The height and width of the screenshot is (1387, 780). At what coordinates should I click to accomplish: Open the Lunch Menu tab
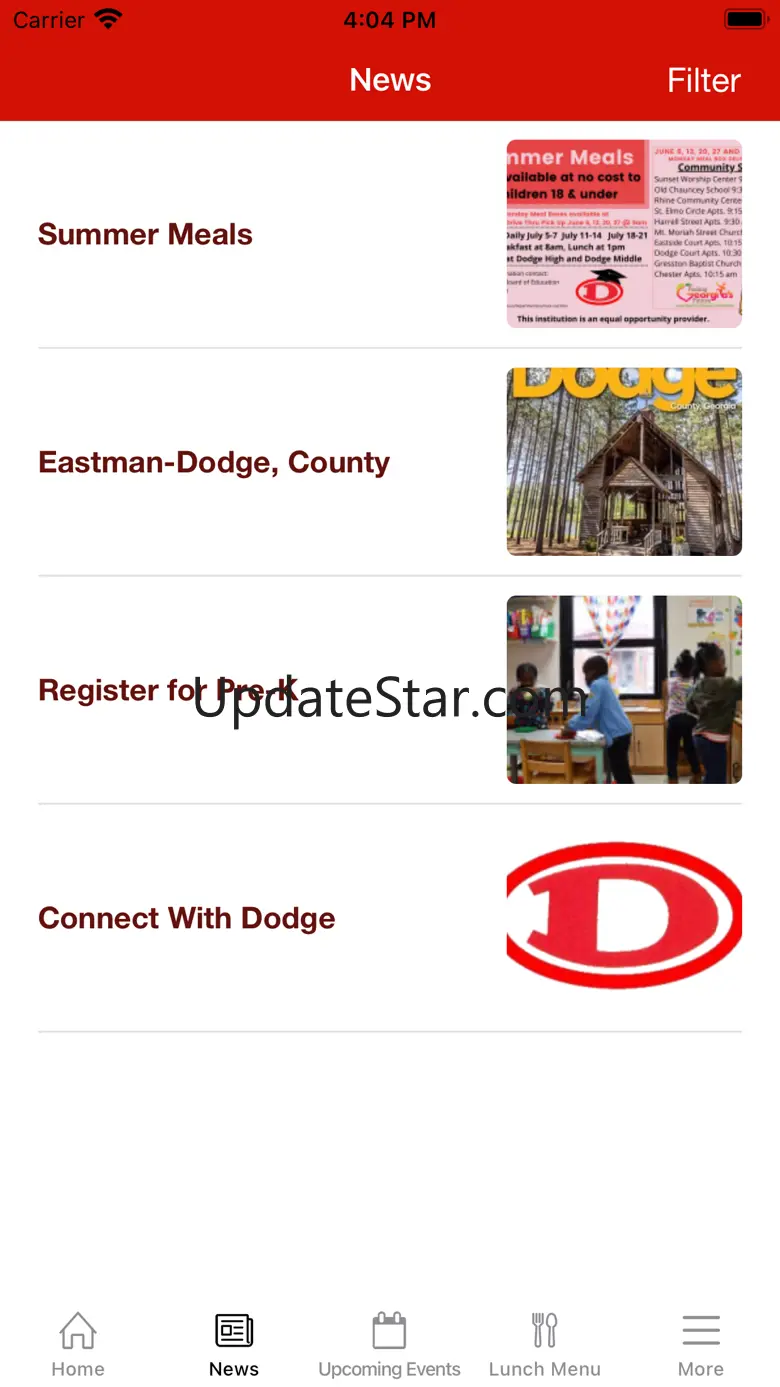(545, 1345)
